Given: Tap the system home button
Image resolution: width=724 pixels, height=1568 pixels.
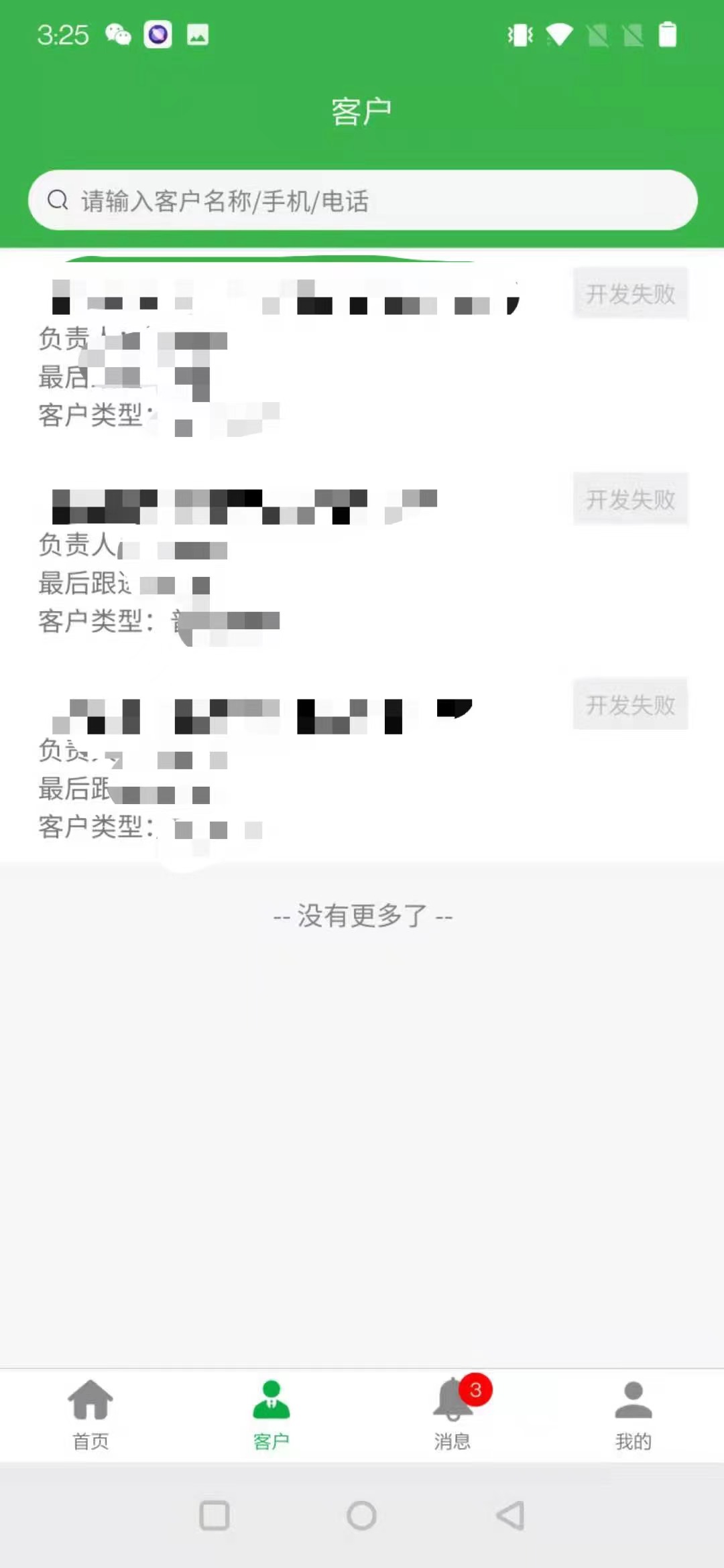Looking at the screenshot, I should [x=362, y=1516].
